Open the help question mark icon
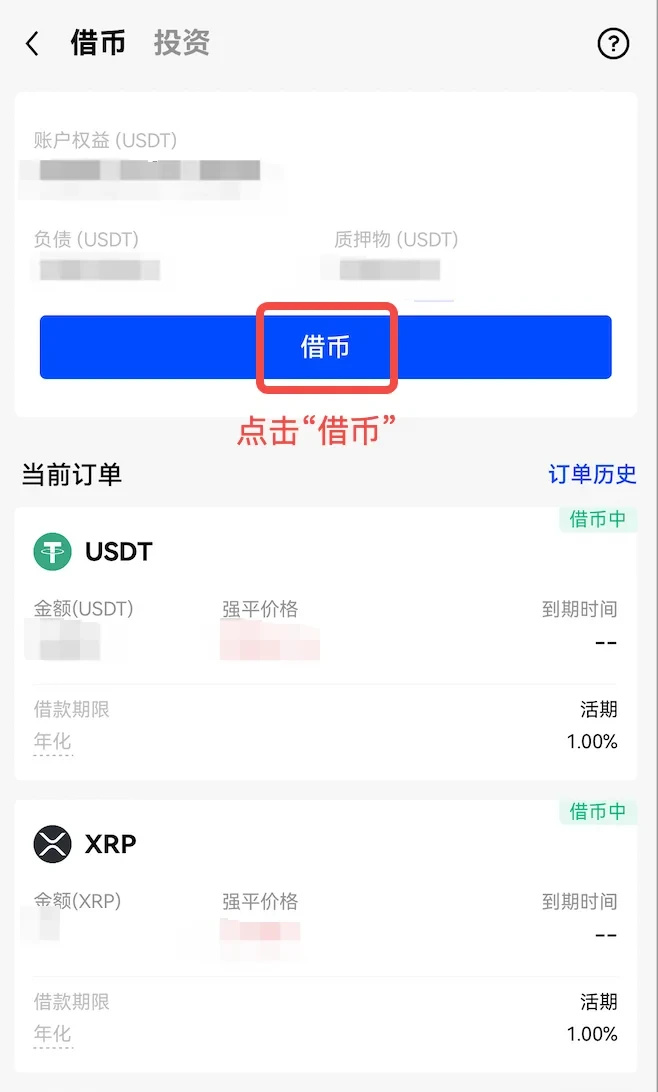 613,44
